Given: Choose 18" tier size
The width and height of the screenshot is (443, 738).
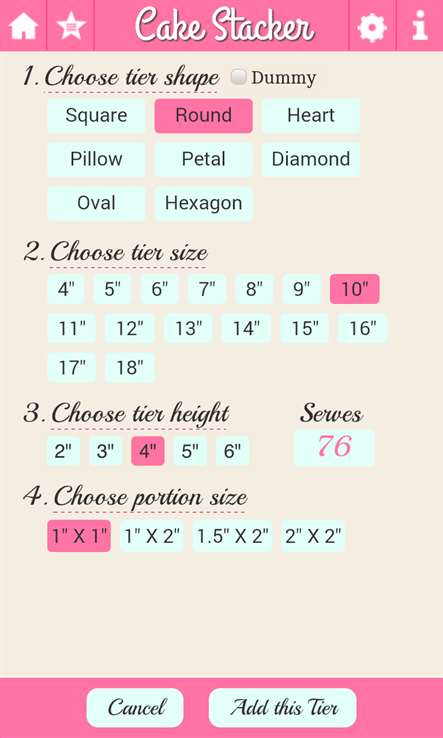Looking at the screenshot, I should (129, 368).
